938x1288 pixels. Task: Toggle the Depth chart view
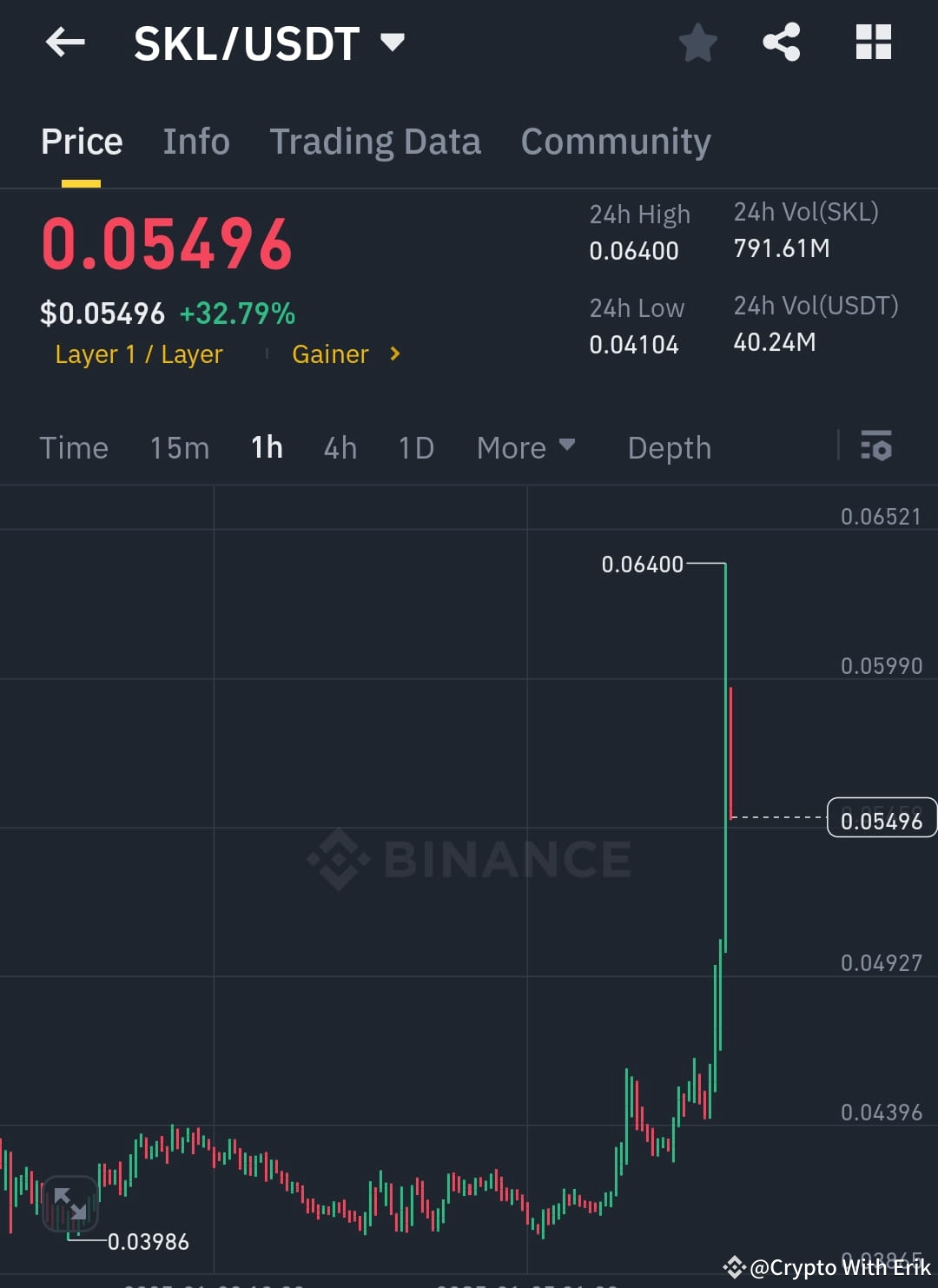(669, 447)
